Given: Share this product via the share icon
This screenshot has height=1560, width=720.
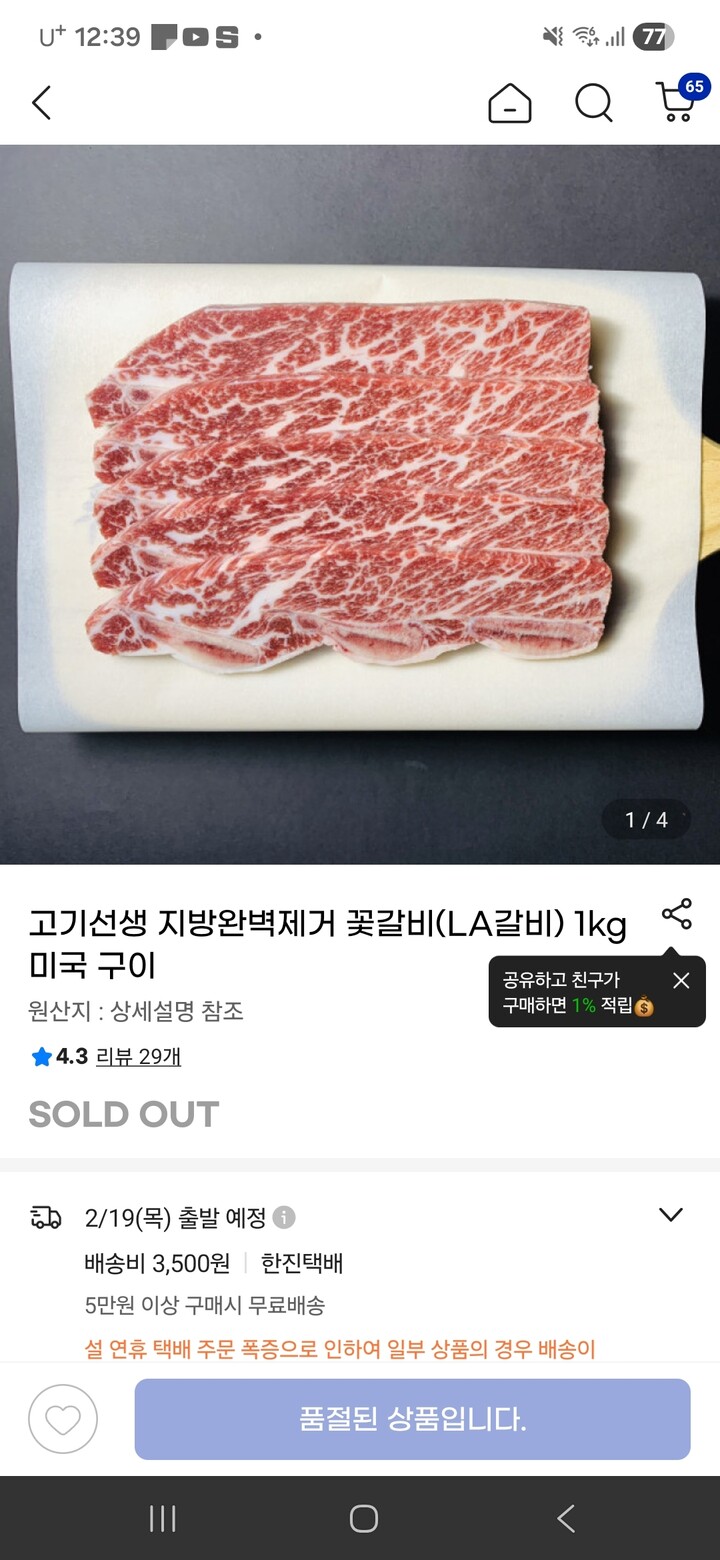Looking at the screenshot, I should (677, 913).
